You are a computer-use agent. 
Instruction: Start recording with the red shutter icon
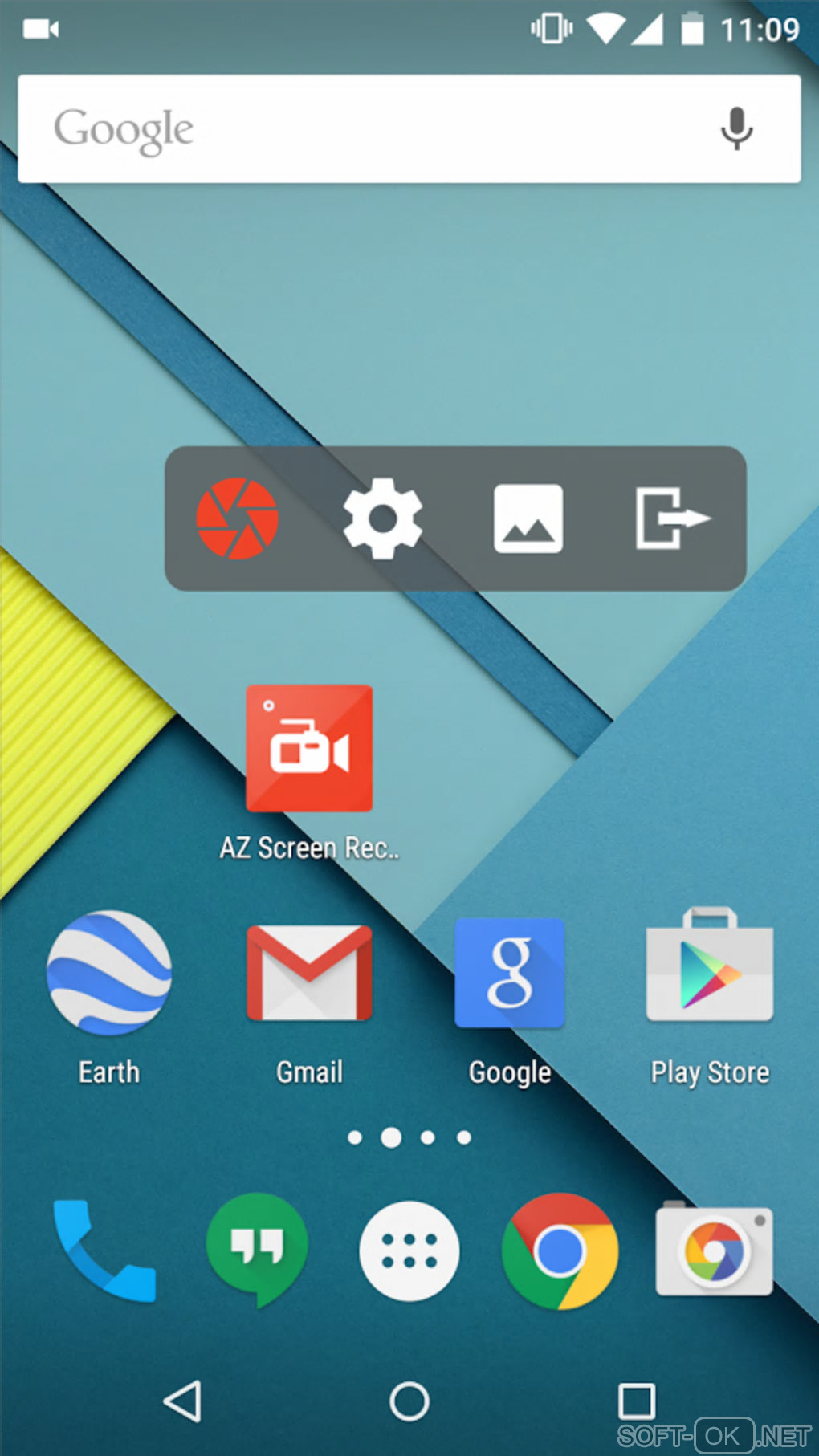[237, 519]
